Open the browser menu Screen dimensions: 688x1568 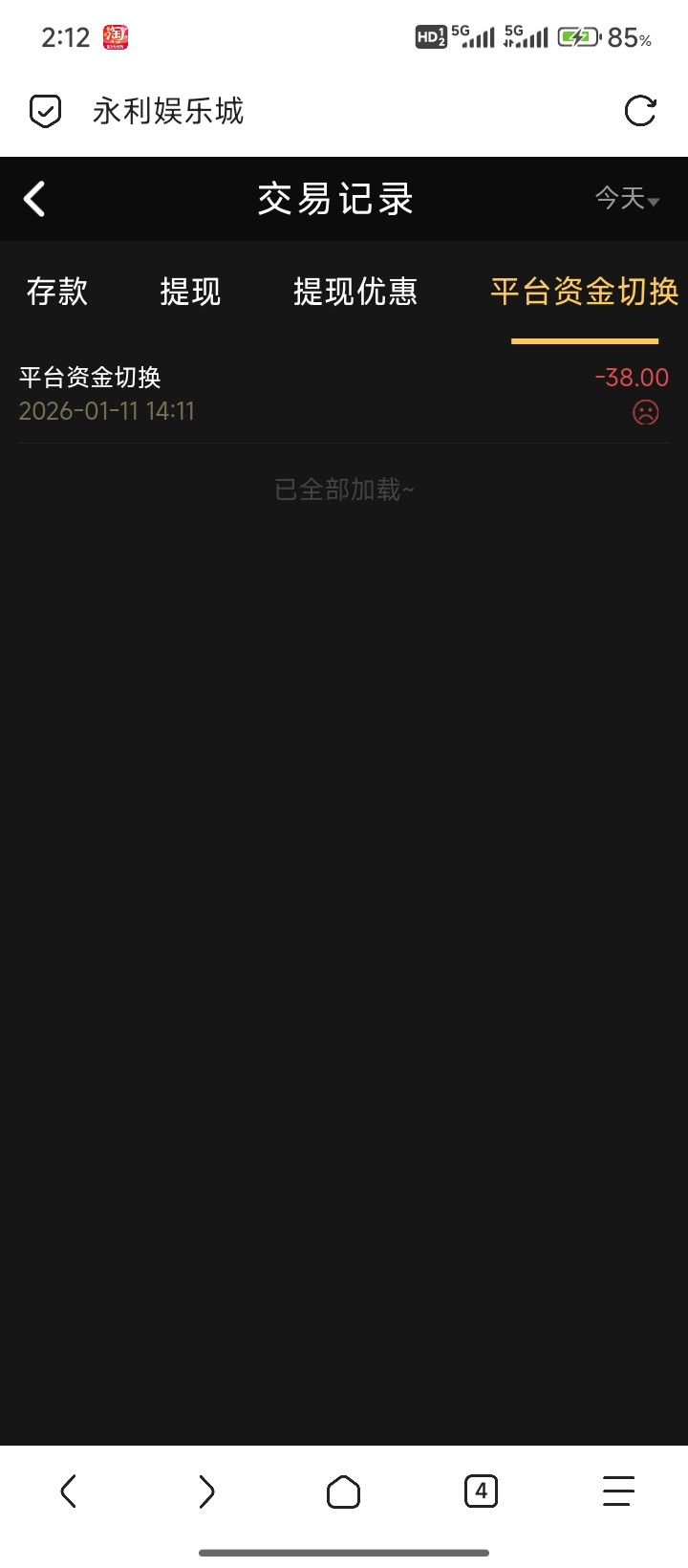[618, 1491]
